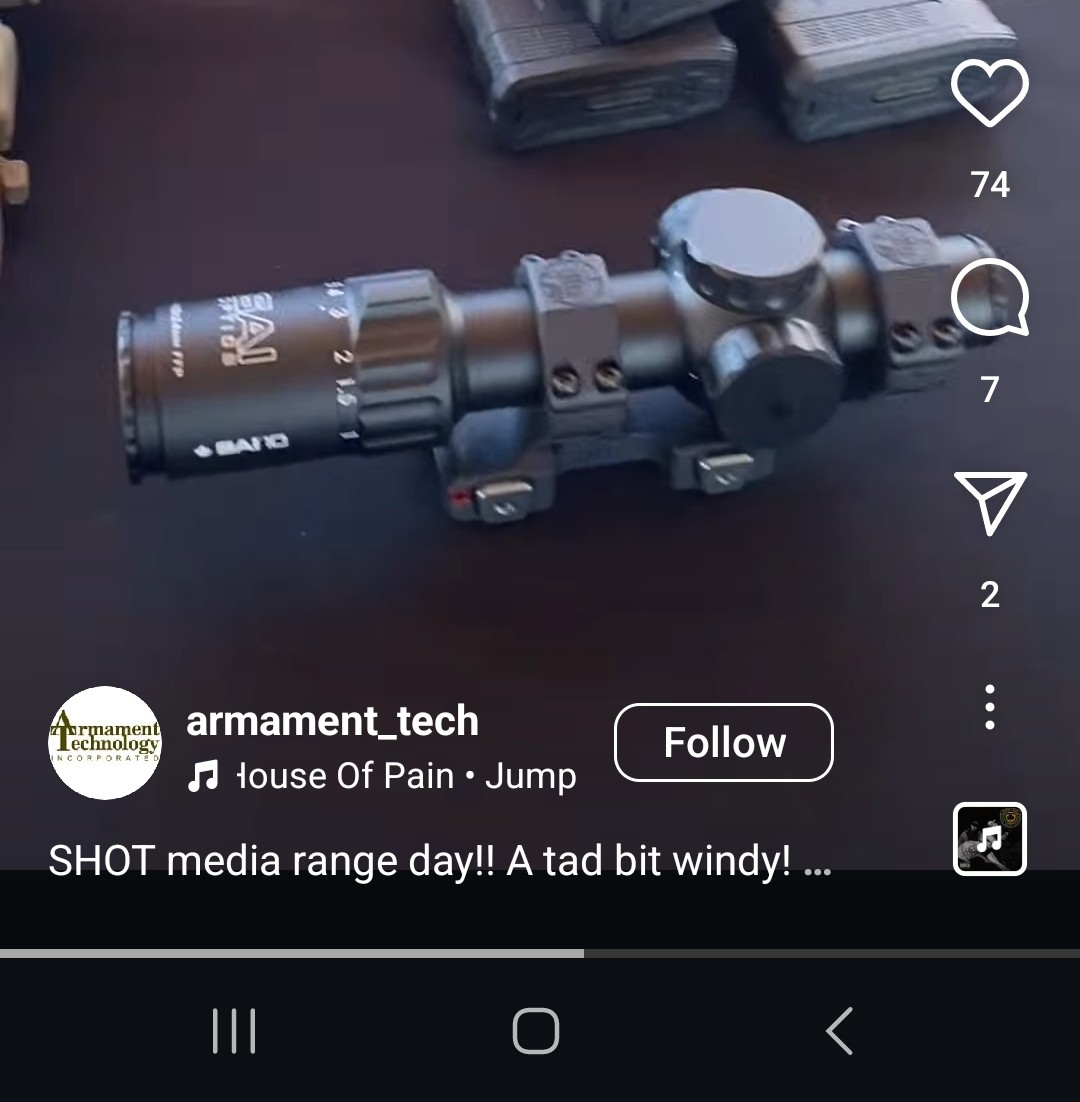Open the three-dot more options menu
This screenshot has width=1080, height=1102.
point(989,707)
